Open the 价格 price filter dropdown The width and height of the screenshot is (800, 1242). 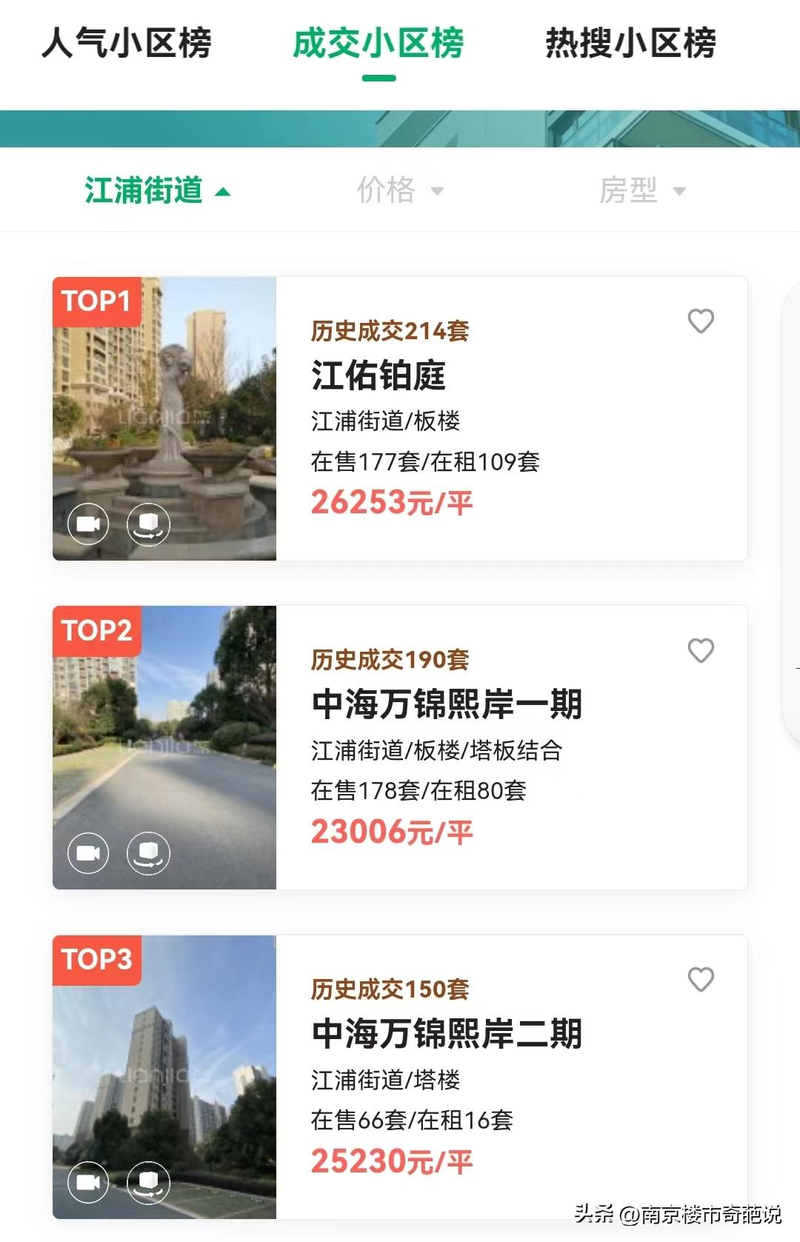click(400, 190)
